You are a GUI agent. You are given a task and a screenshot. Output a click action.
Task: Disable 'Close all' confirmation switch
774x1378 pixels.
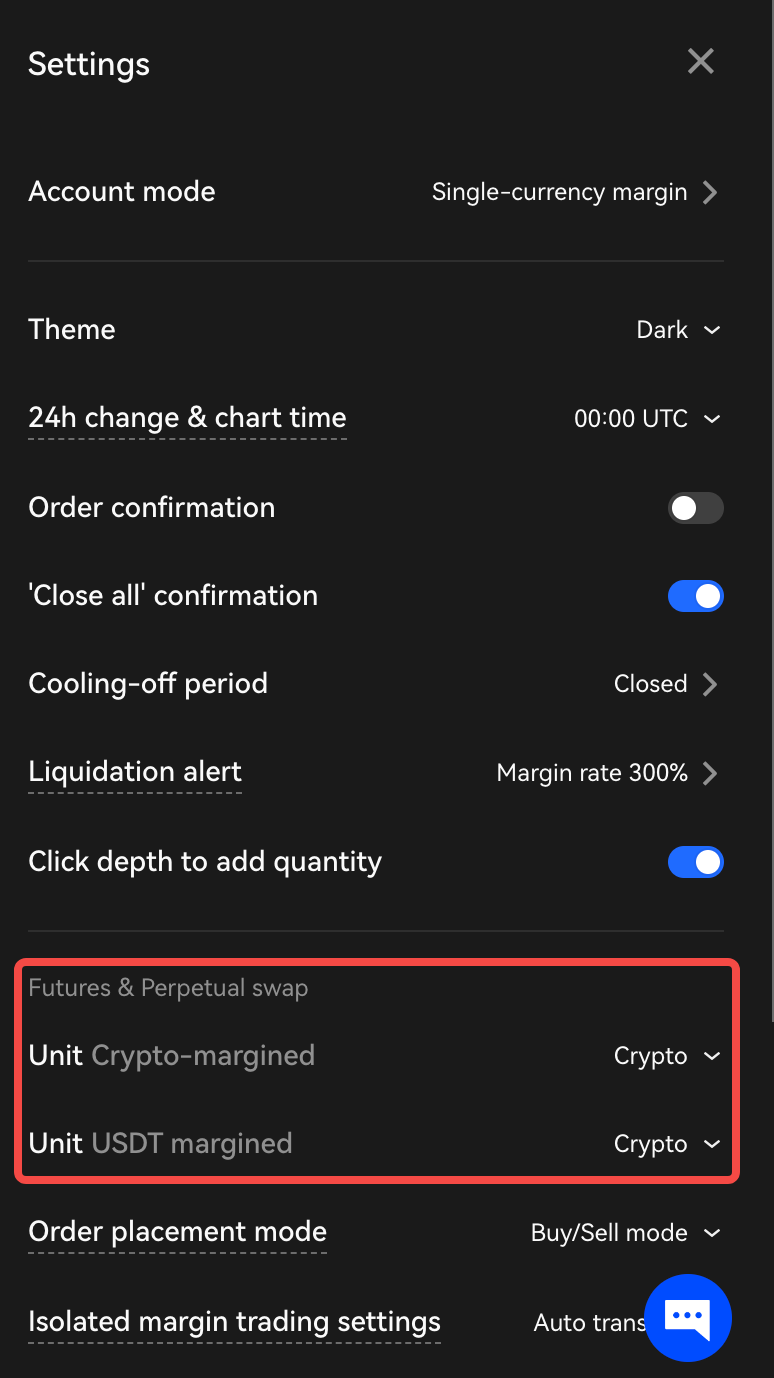coord(695,596)
